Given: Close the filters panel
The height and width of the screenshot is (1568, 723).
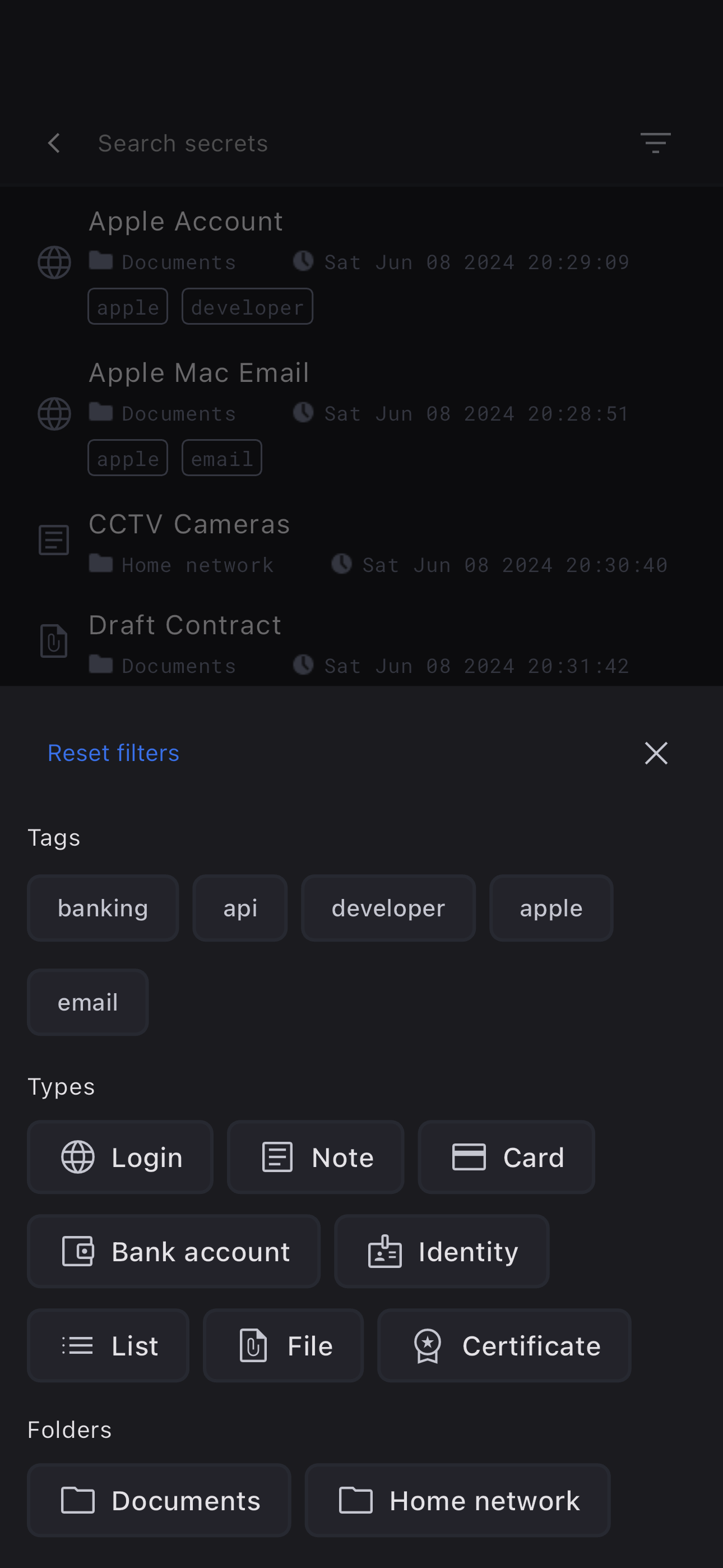Looking at the screenshot, I should (x=655, y=753).
